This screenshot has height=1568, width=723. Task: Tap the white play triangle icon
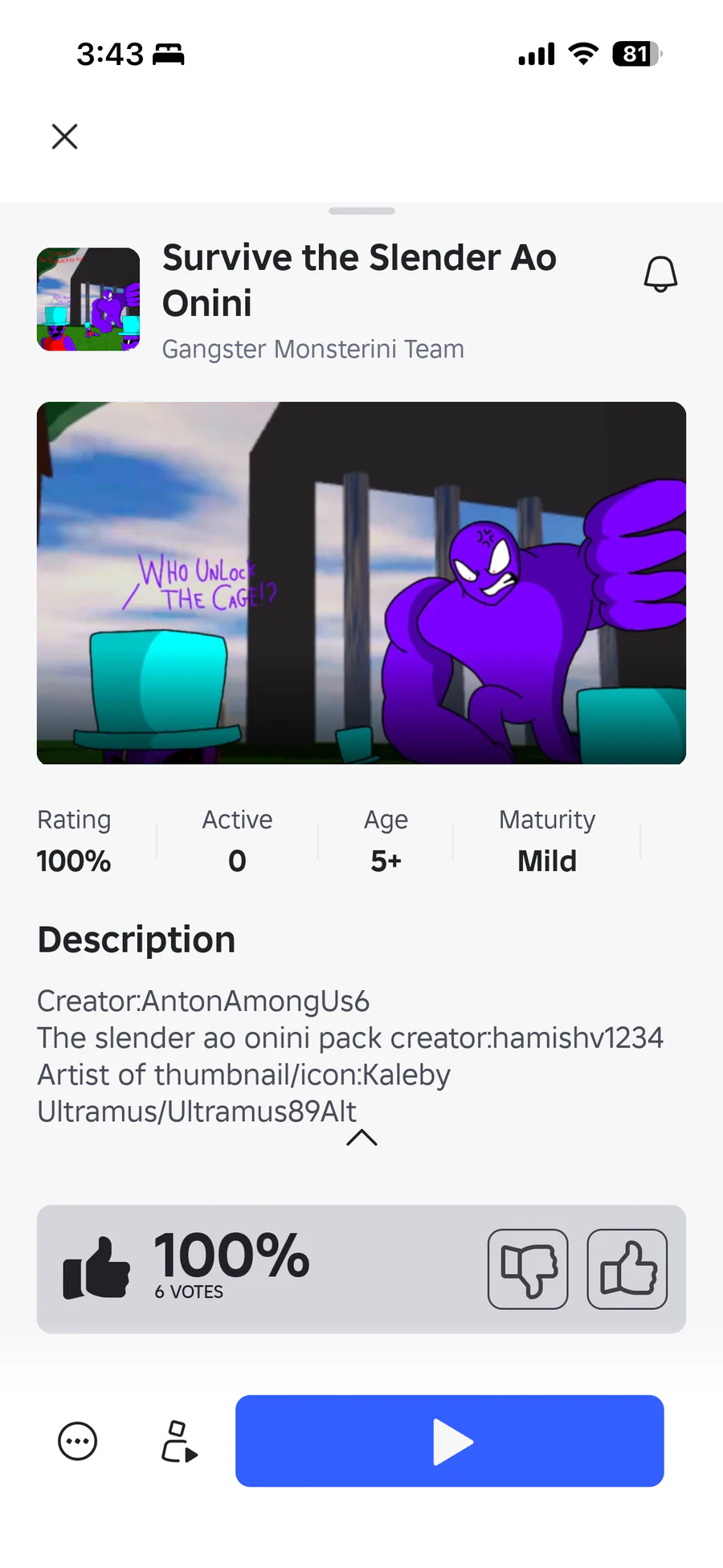click(450, 1441)
